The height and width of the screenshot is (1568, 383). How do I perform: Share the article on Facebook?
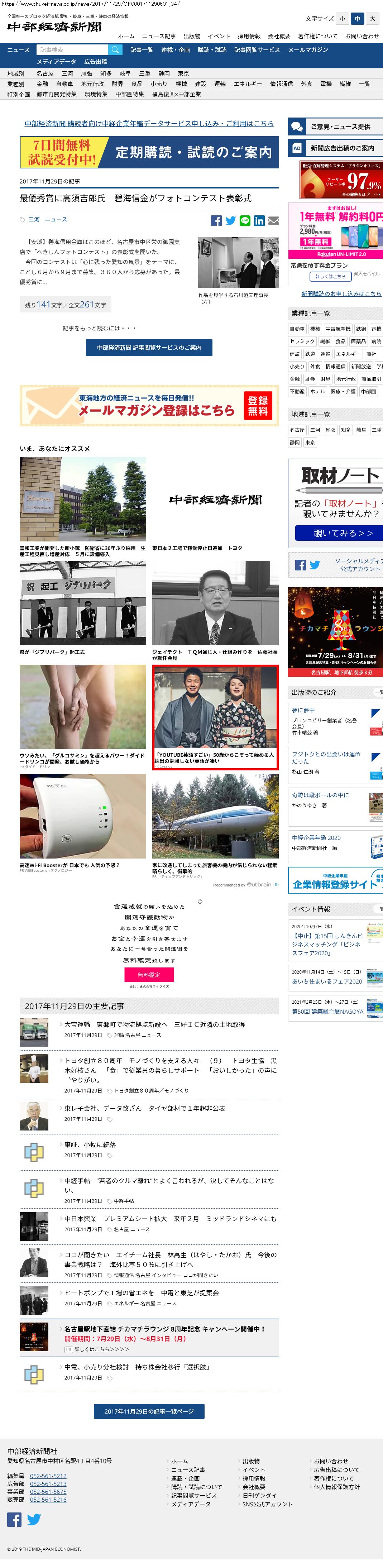coord(216,221)
